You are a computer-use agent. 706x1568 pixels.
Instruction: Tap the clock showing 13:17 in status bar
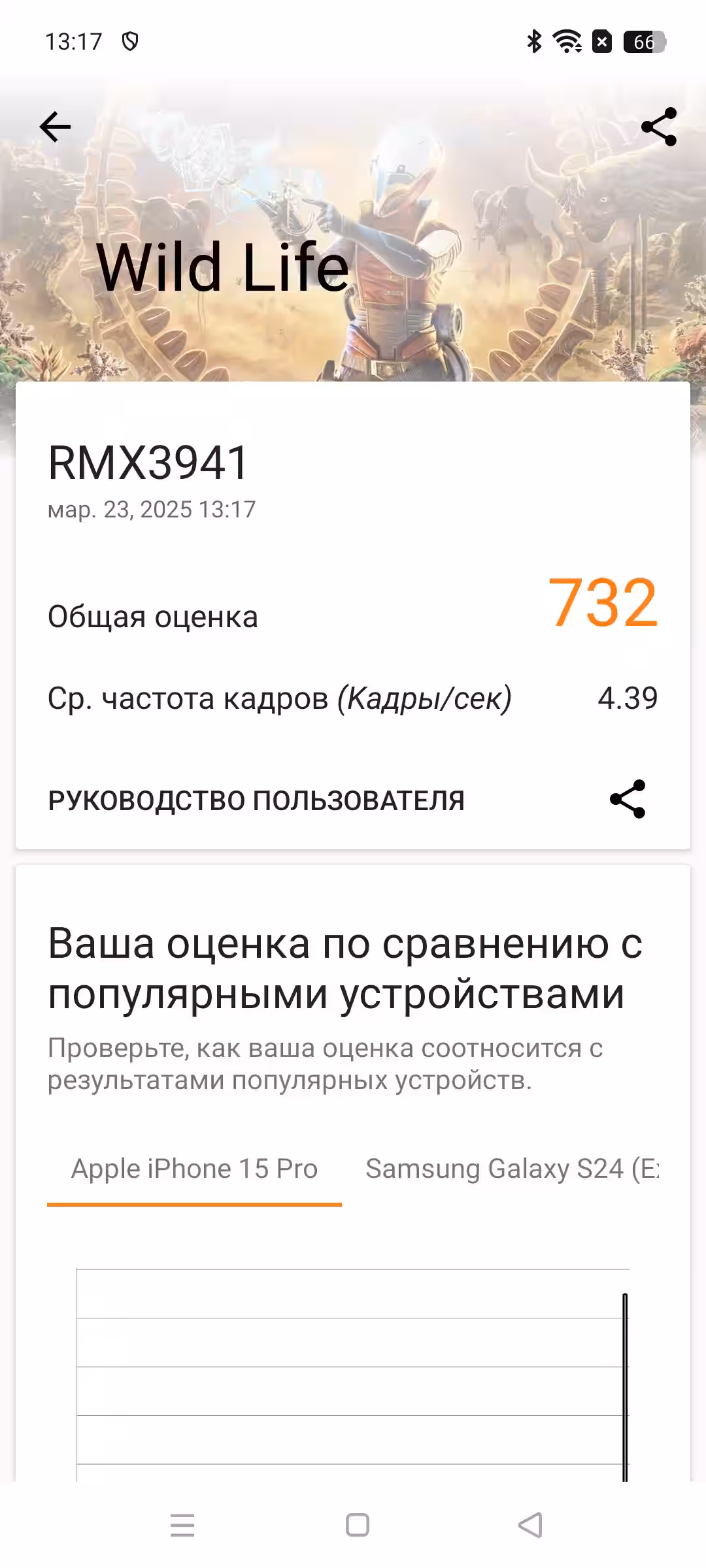pos(72,41)
